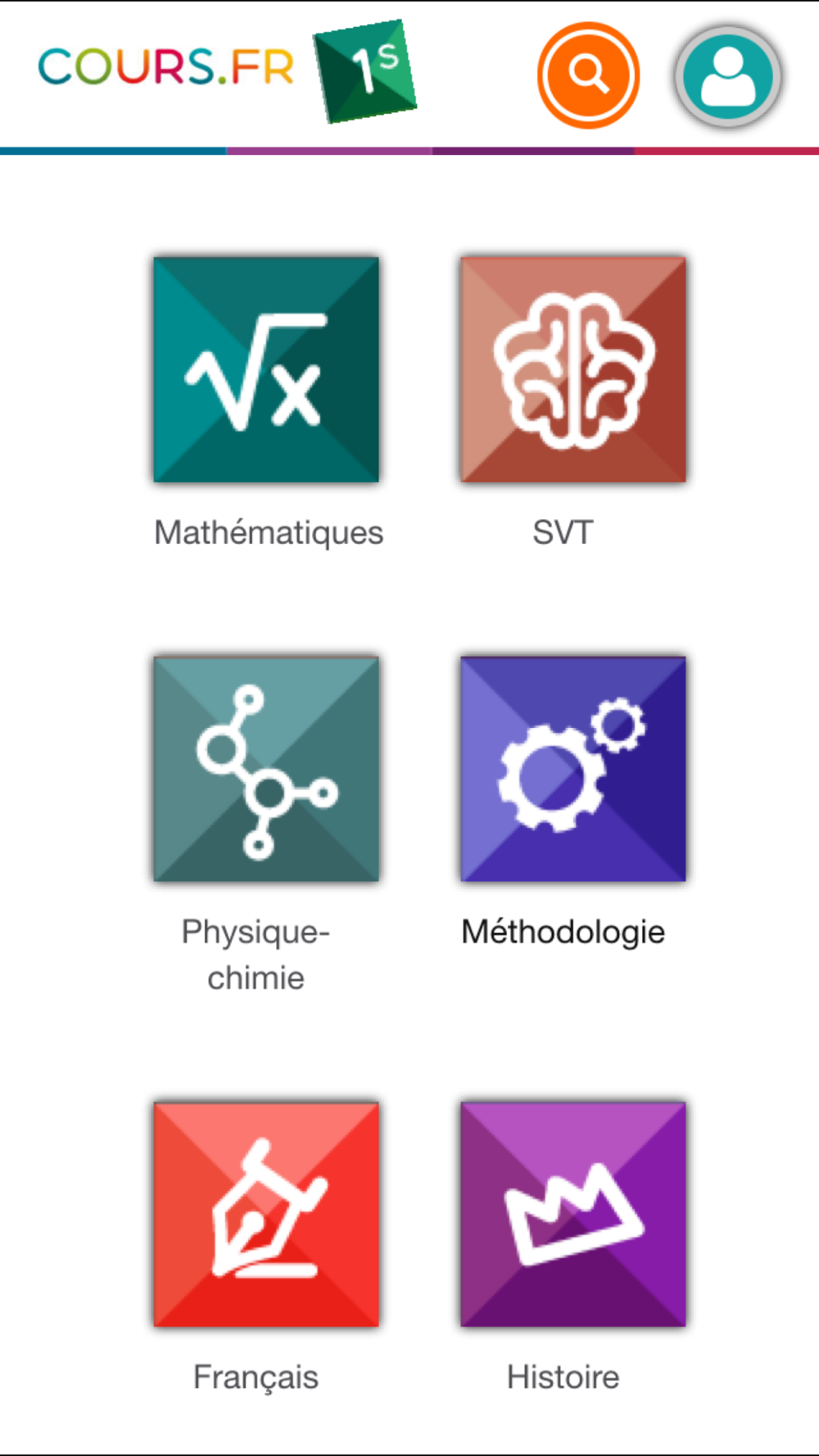819x1456 pixels.
Task: Open the user profile icon
Action: (728, 76)
